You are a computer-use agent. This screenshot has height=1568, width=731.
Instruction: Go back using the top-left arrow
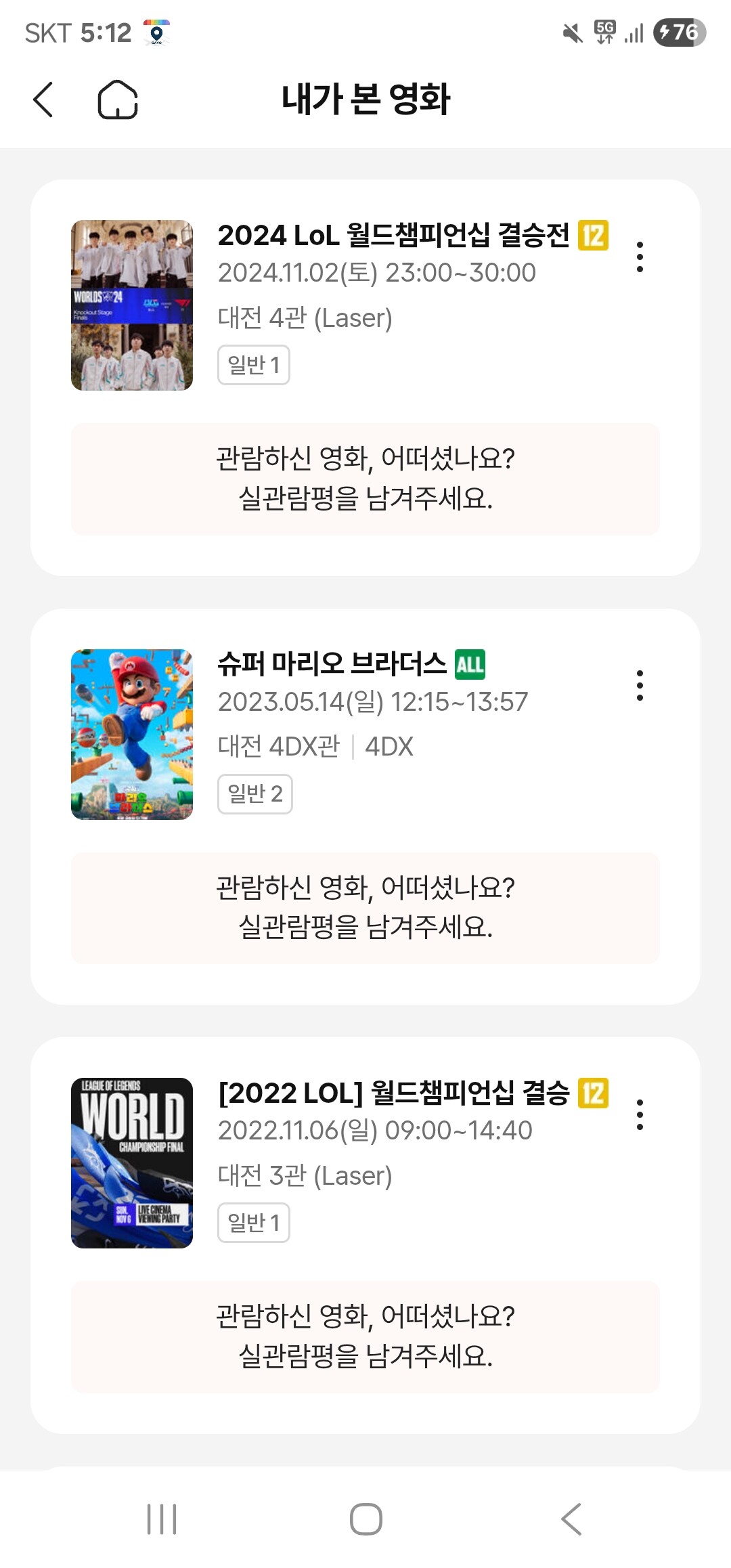pyautogui.click(x=43, y=100)
